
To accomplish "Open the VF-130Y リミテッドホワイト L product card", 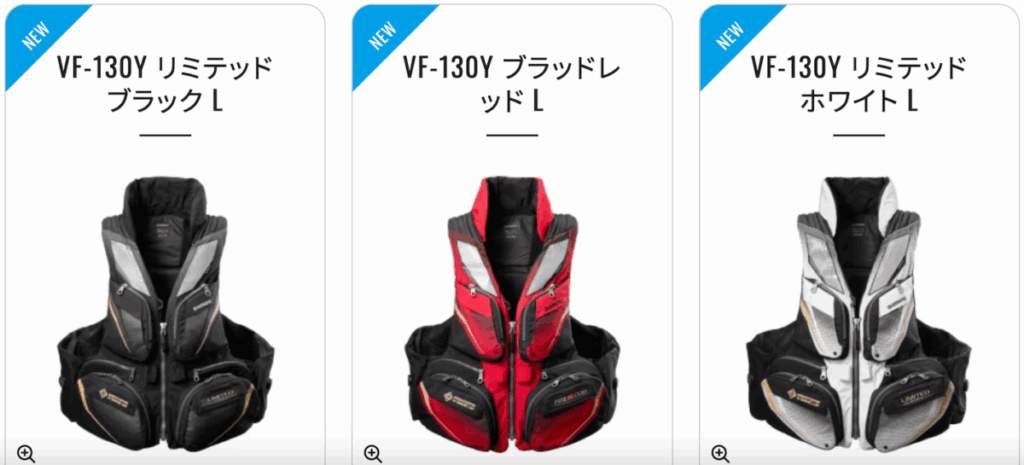I will [858, 84].
